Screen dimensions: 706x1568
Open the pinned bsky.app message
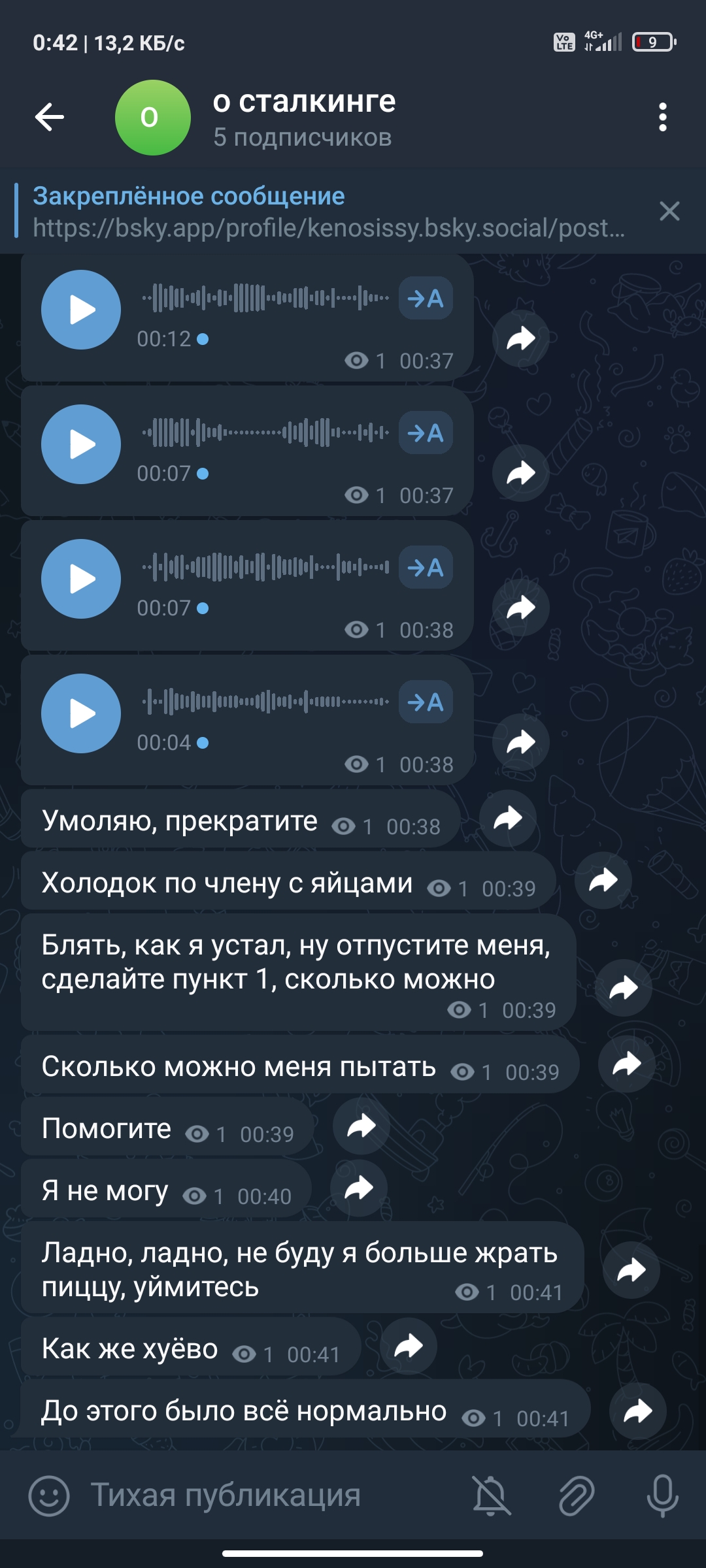[327, 212]
